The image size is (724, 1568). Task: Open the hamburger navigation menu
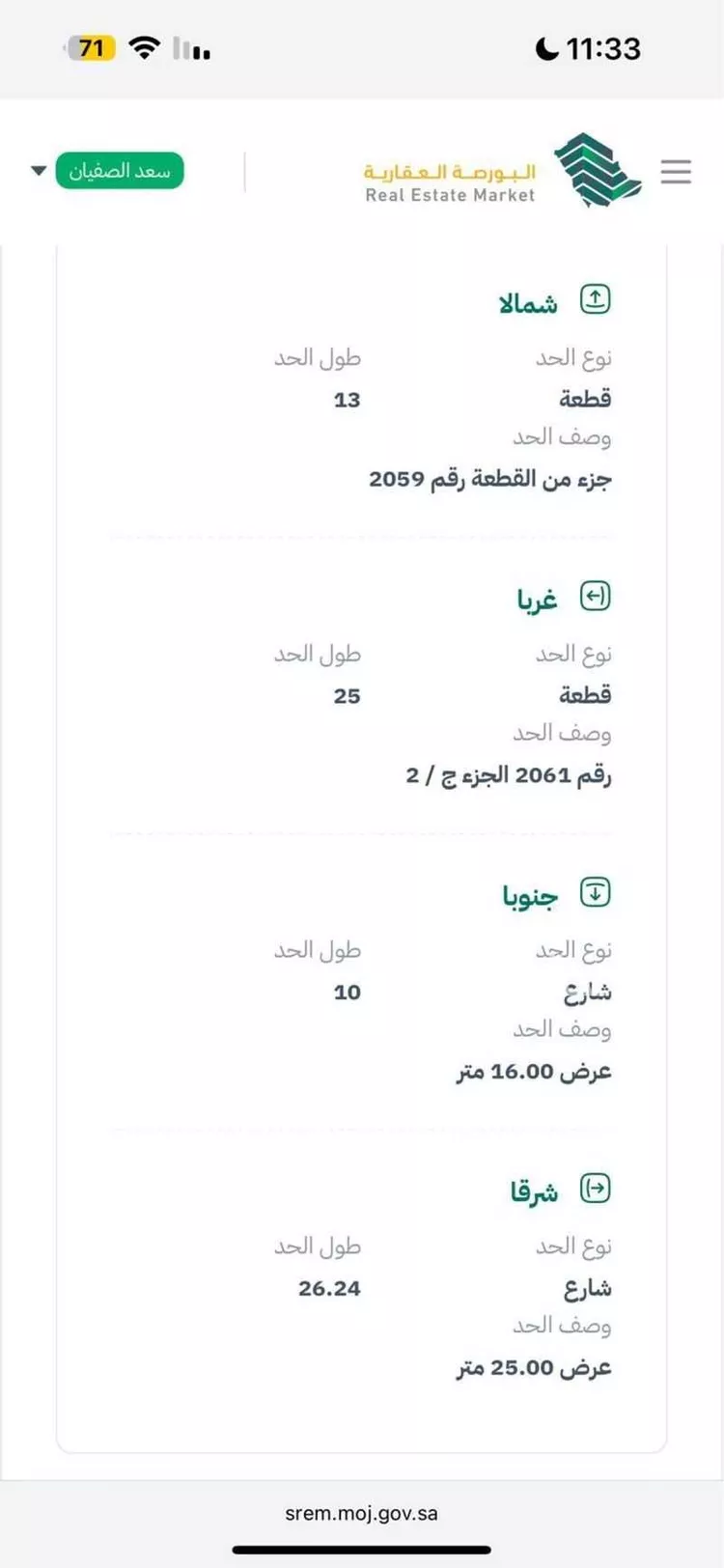click(x=675, y=171)
